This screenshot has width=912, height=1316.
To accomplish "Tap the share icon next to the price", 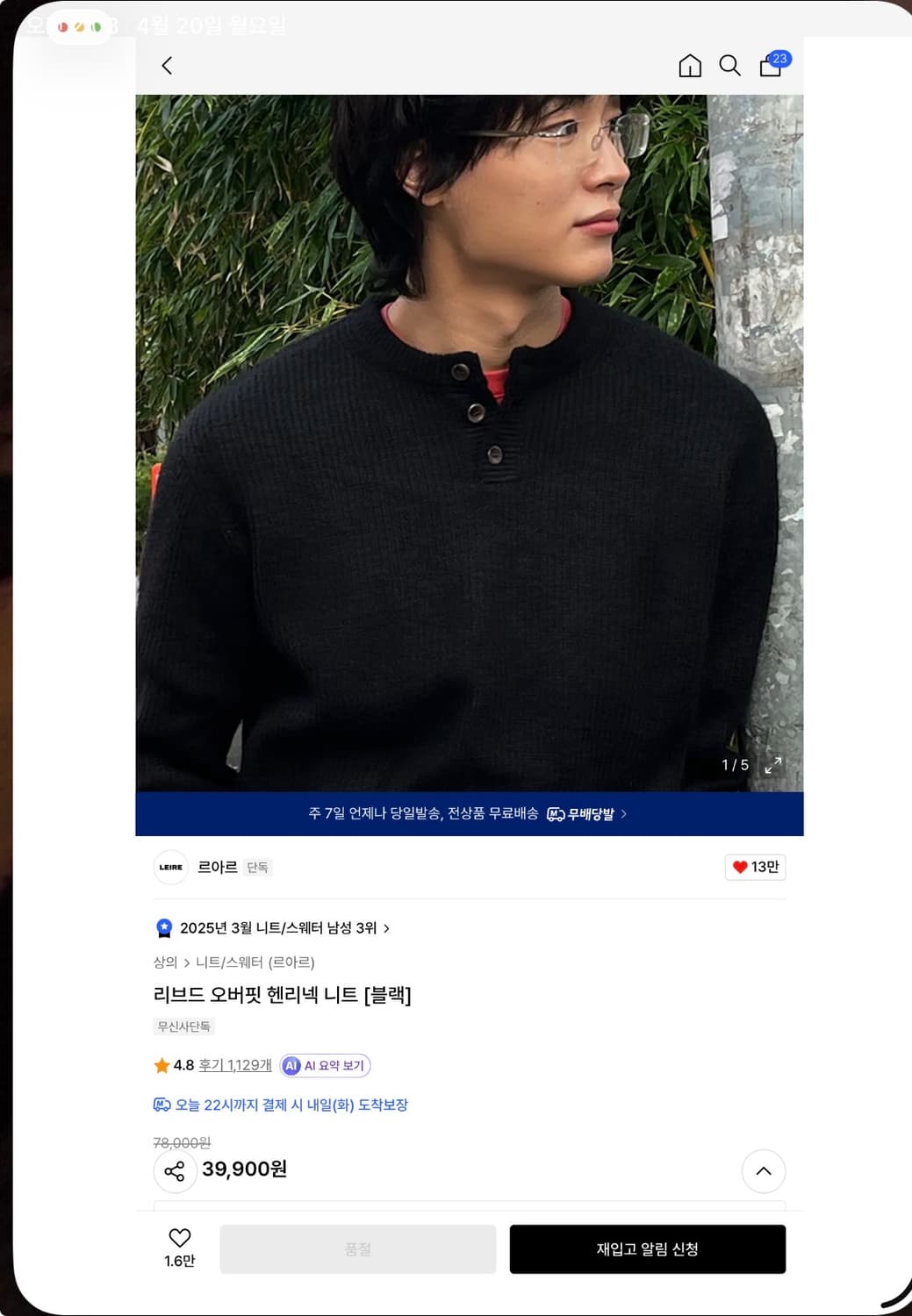I will click(175, 1170).
